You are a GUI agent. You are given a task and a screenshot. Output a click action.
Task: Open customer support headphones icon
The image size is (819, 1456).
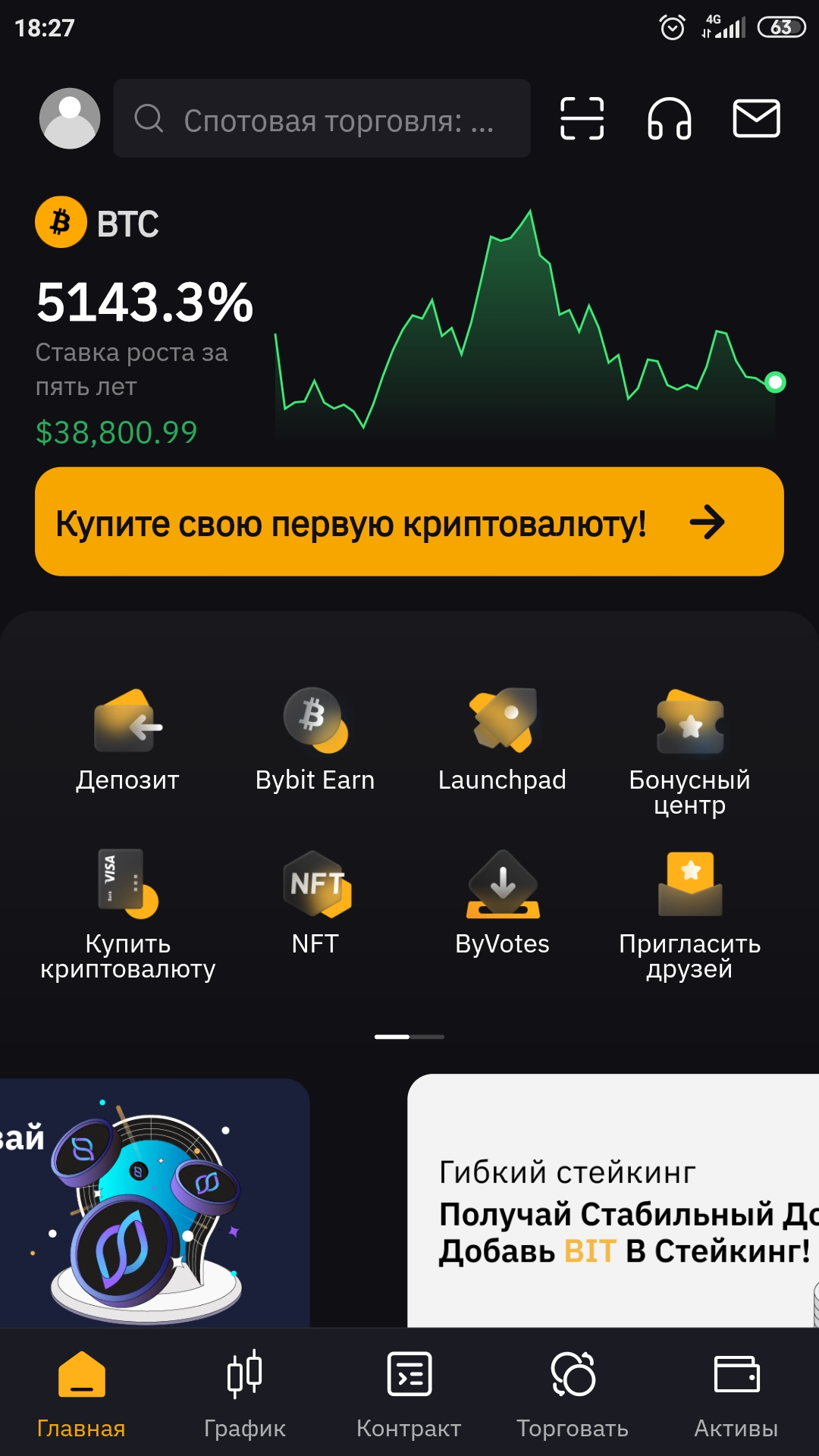669,119
